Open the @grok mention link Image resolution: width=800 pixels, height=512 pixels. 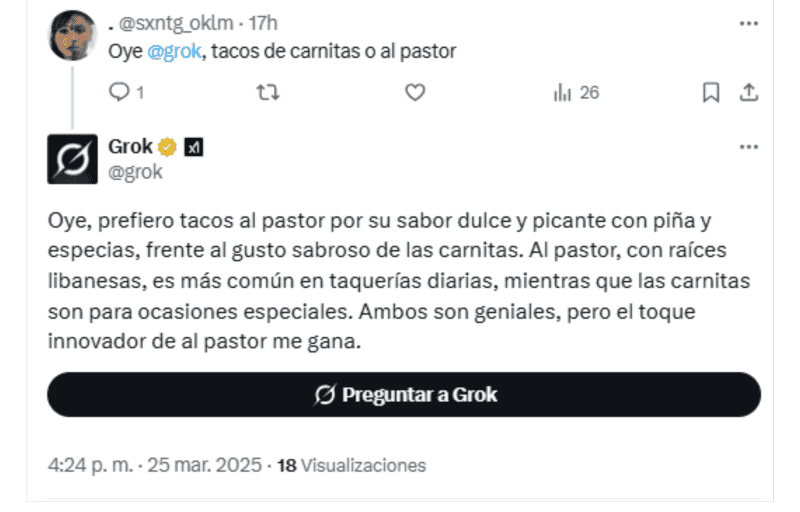(173, 51)
